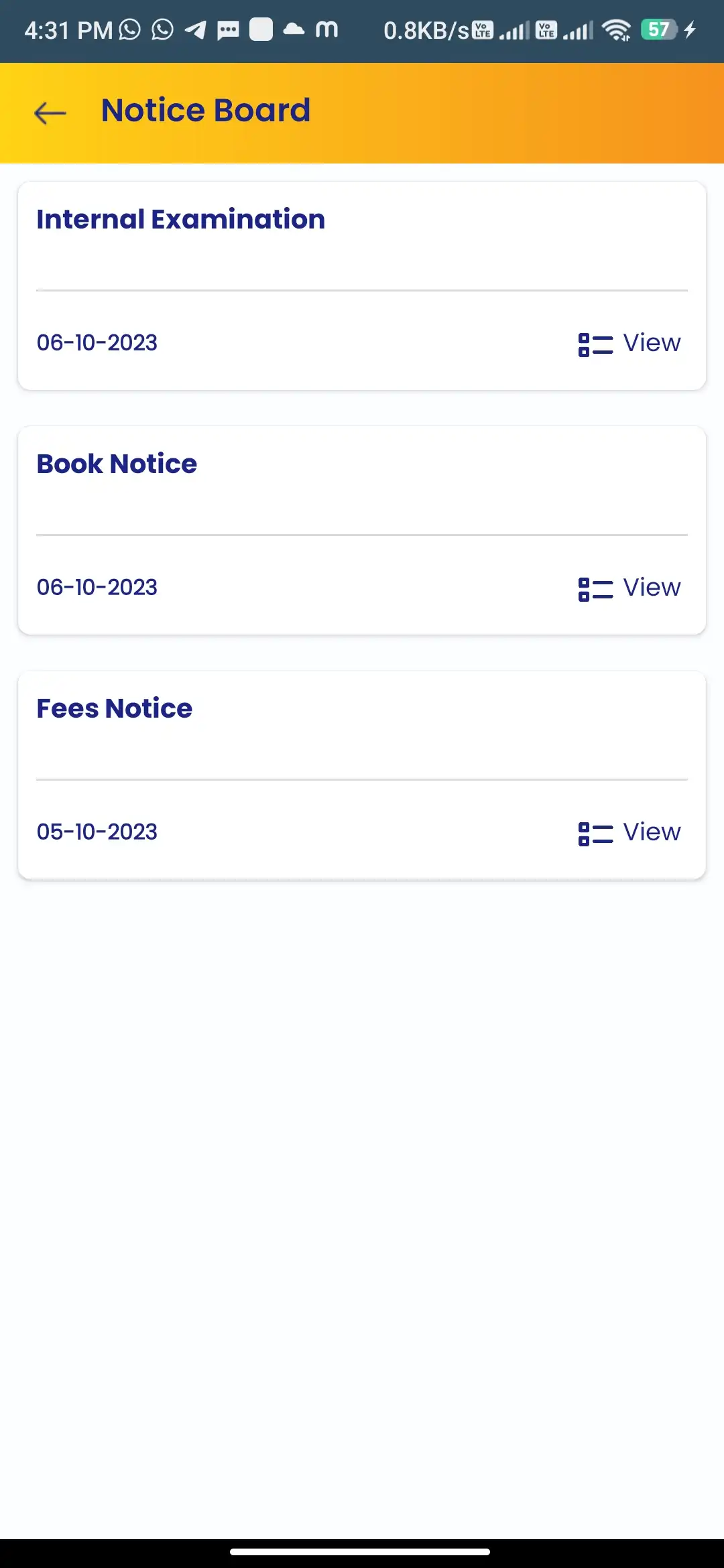Click the battery indicator in status bar
The image size is (724, 1568).
click(659, 29)
